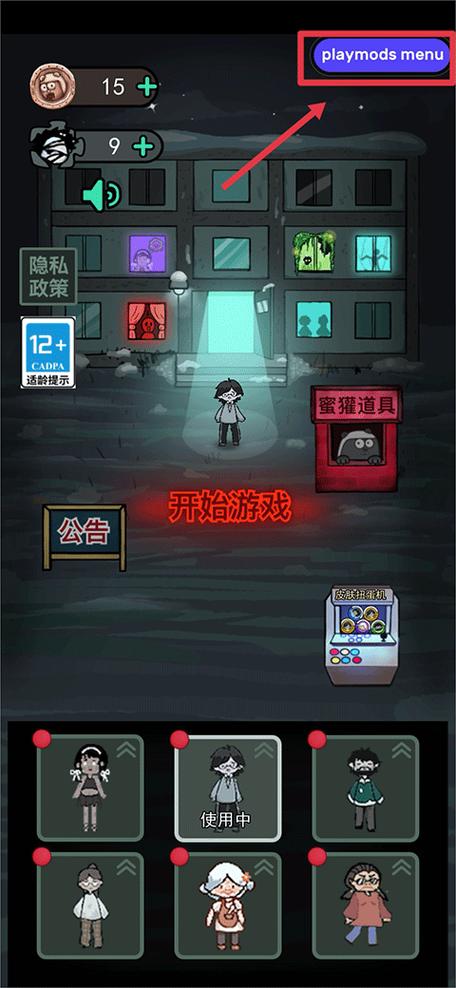Add more pig coins with the plus

point(147,86)
